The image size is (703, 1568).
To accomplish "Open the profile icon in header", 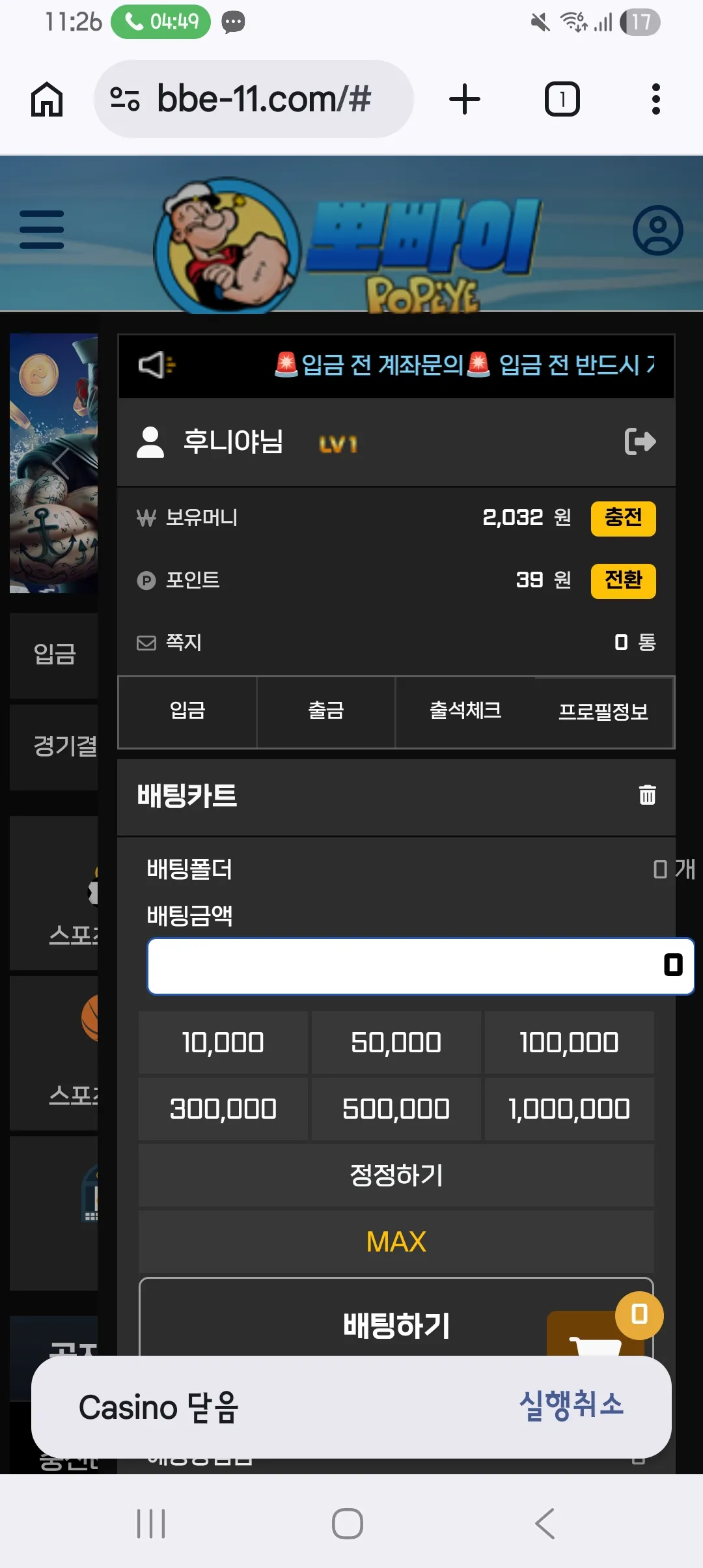I will point(657,231).
